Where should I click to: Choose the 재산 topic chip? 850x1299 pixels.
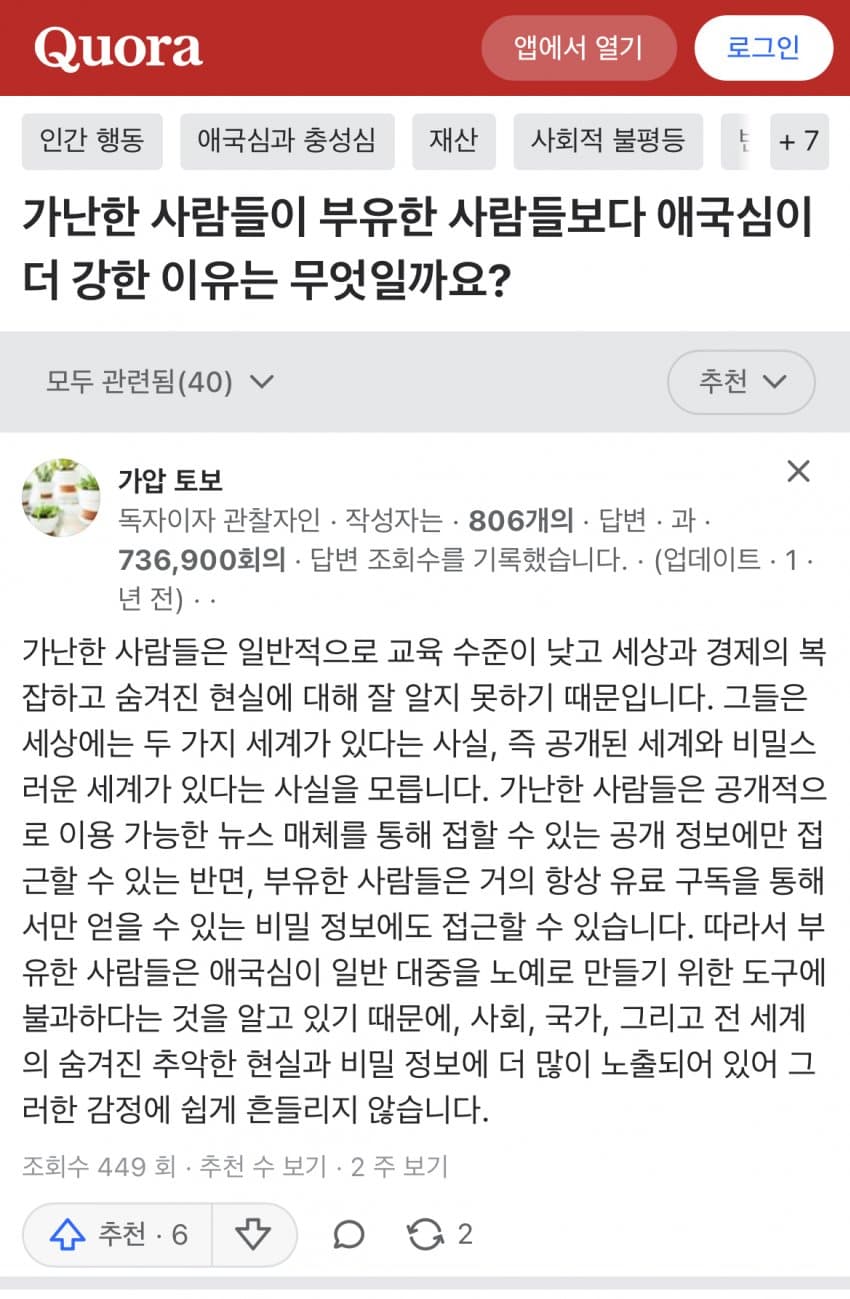tap(453, 141)
